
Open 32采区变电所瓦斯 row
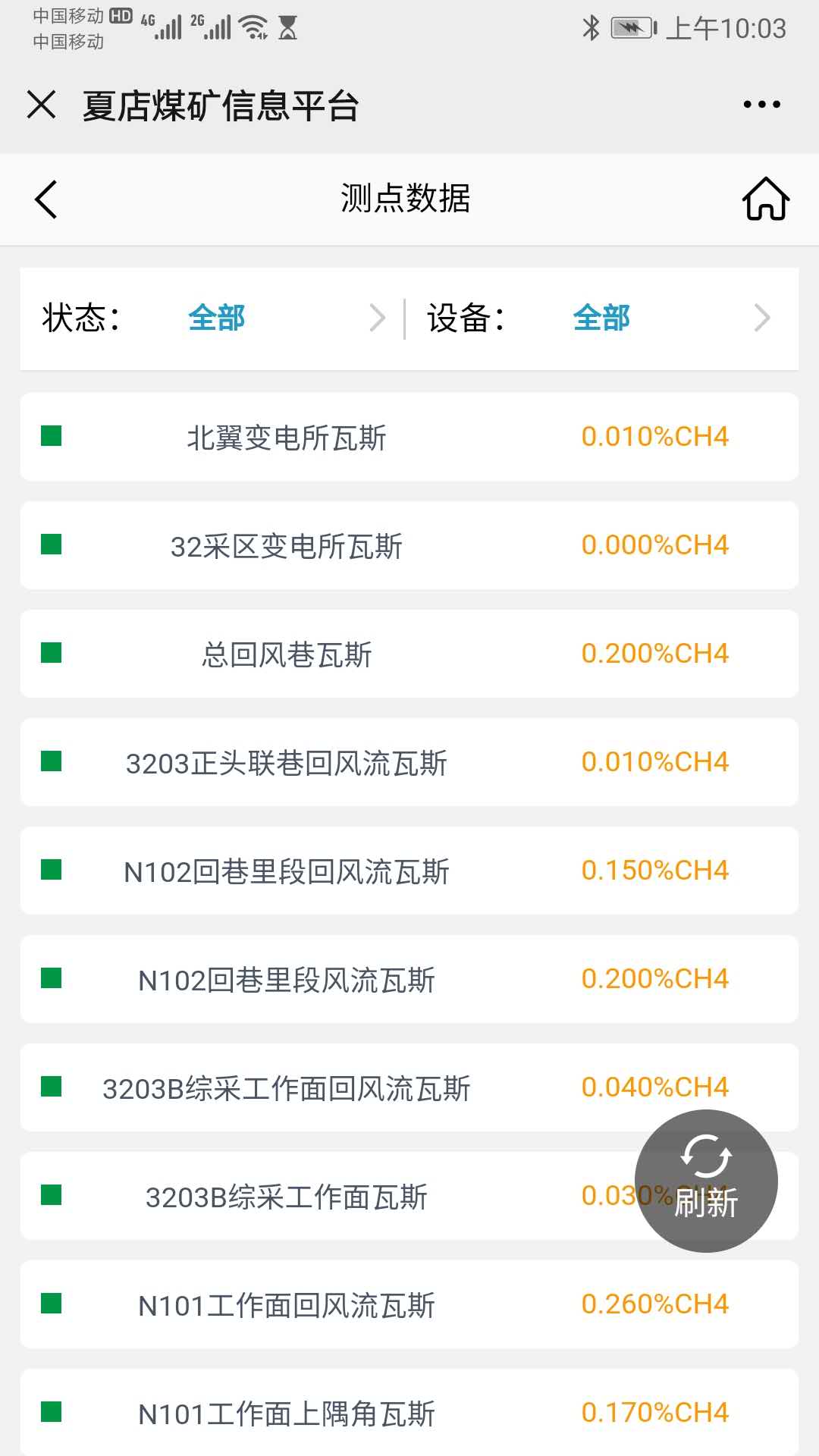coord(287,546)
